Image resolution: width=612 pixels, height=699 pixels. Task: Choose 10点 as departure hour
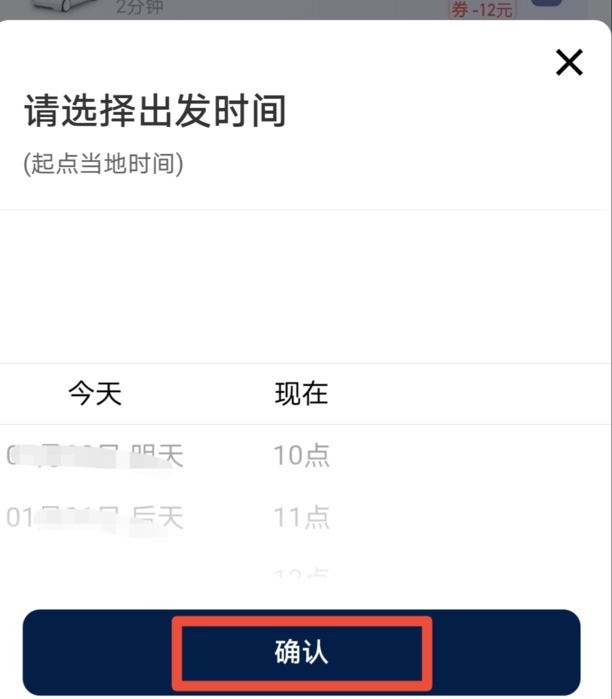(x=301, y=456)
